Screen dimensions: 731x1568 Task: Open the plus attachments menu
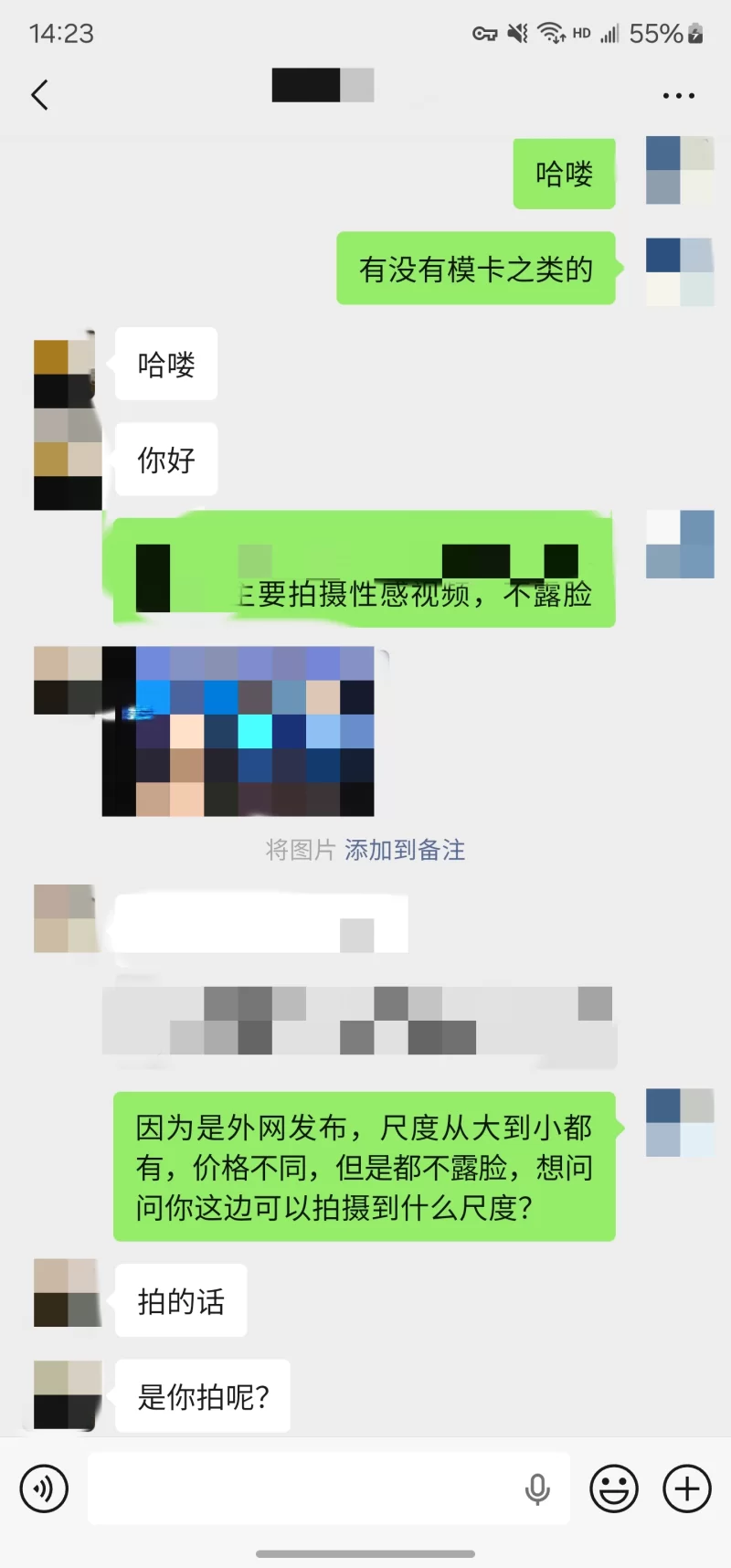pyautogui.click(x=686, y=1489)
